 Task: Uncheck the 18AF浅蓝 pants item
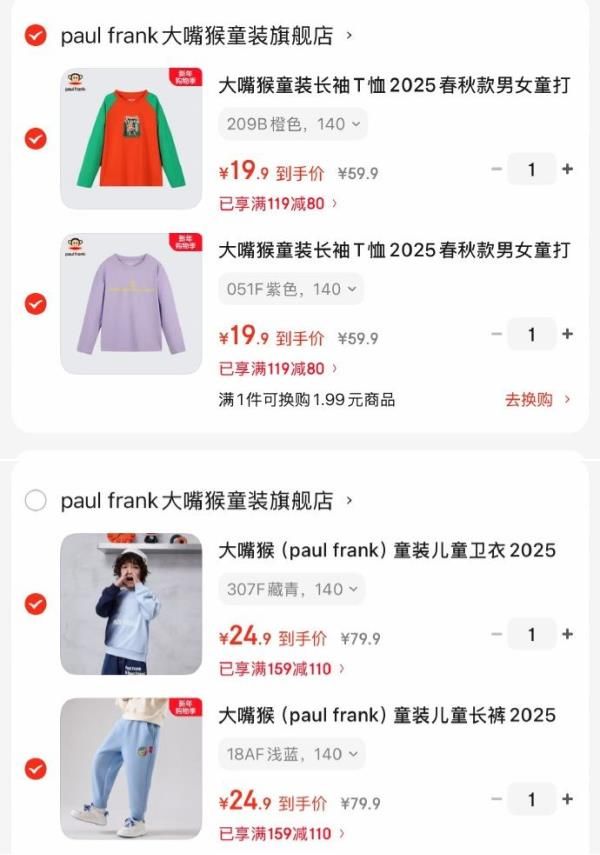tap(35, 768)
